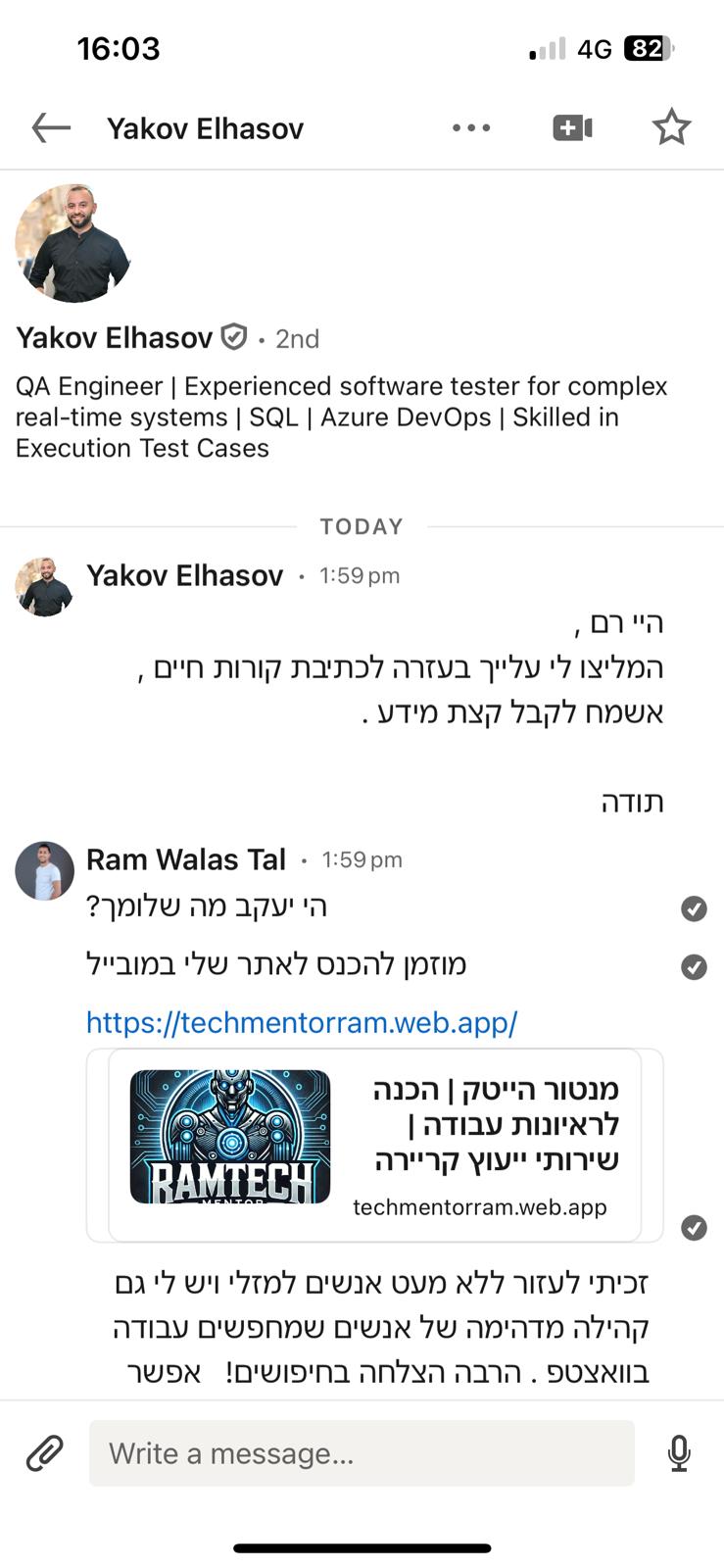The height and width of the screenshot is (1568, 724).
Task: Open the three-dot conversation options
Action: [x=471, y=127]
